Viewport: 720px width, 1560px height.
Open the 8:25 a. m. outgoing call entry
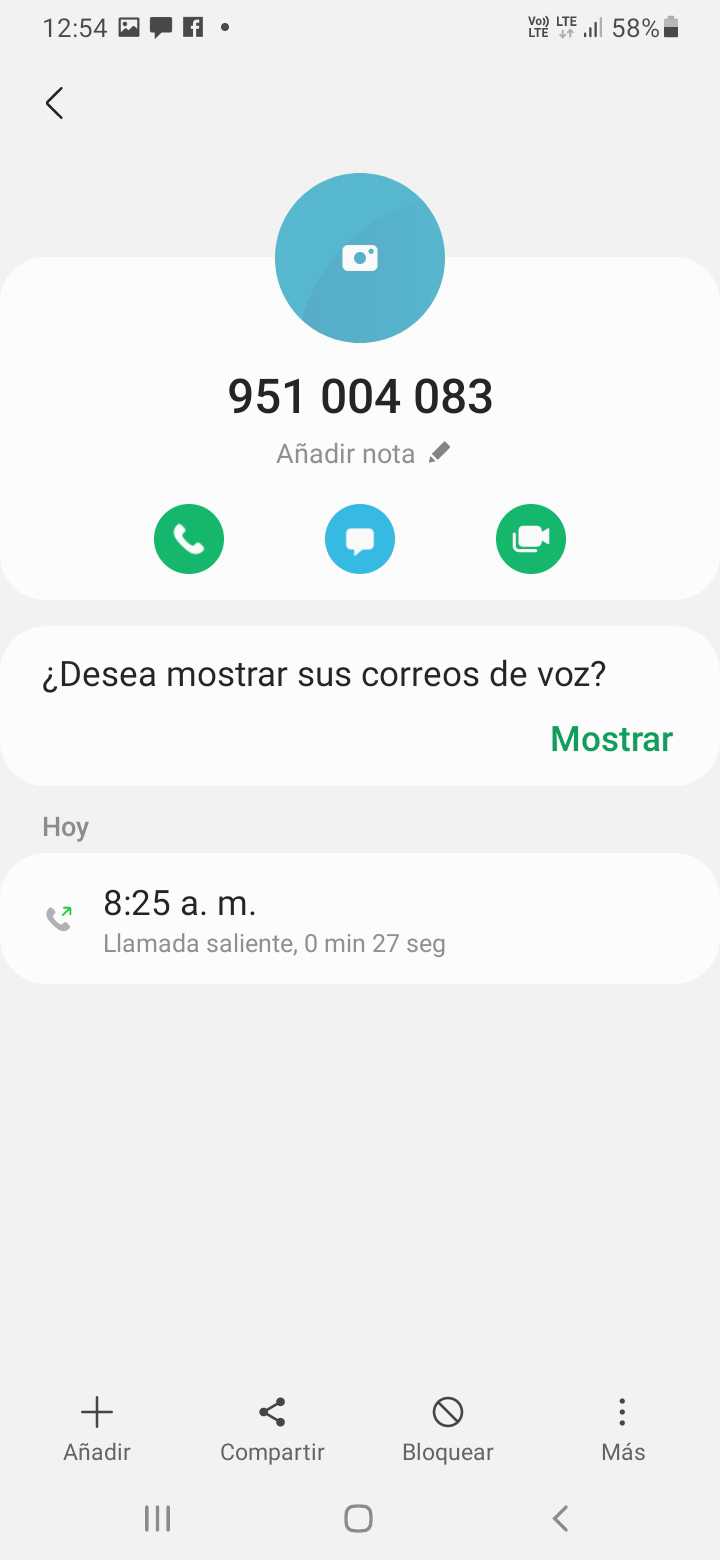point(360,918)
